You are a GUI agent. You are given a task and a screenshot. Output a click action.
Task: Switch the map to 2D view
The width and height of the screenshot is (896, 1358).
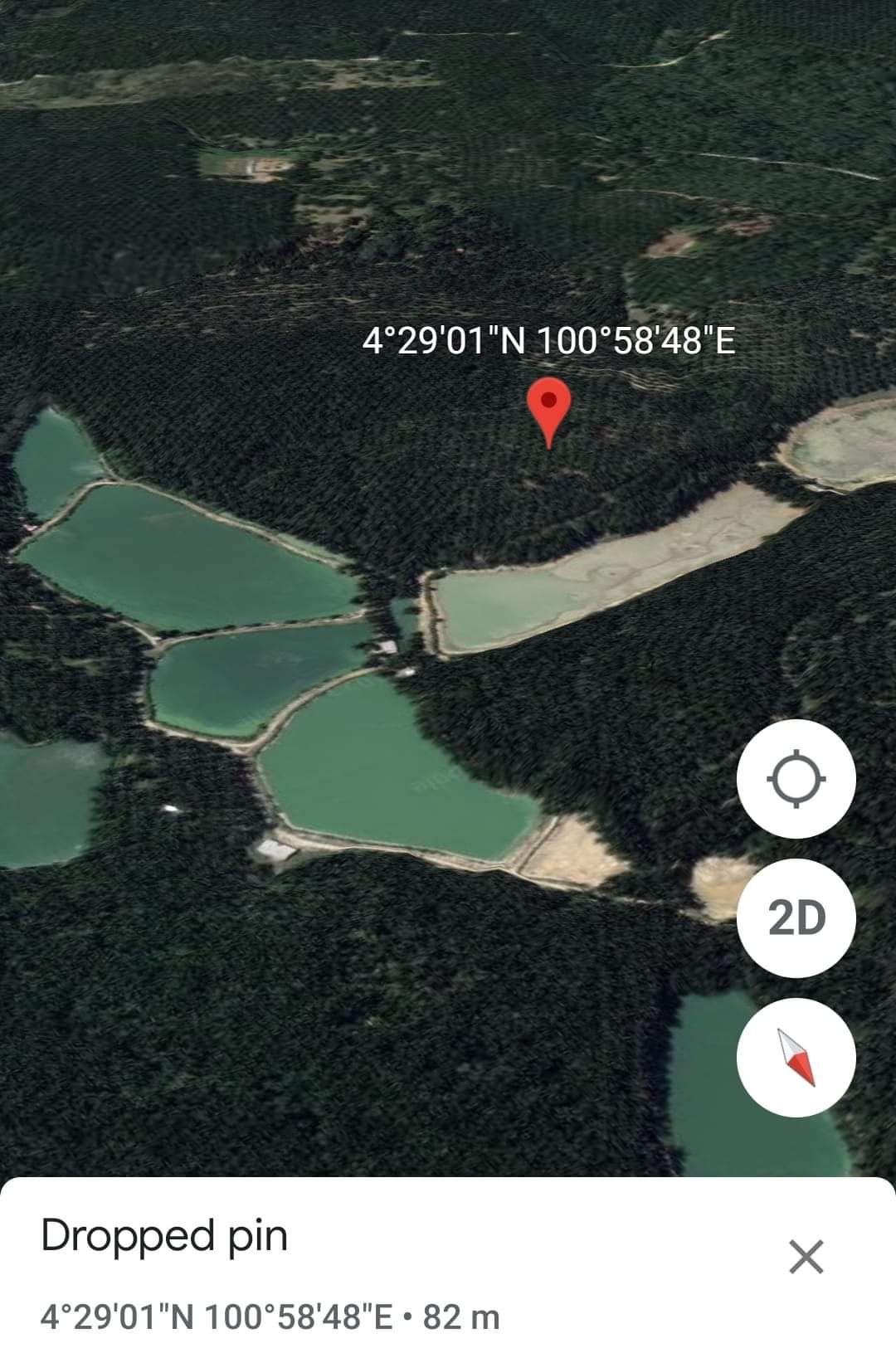[796, 918]
